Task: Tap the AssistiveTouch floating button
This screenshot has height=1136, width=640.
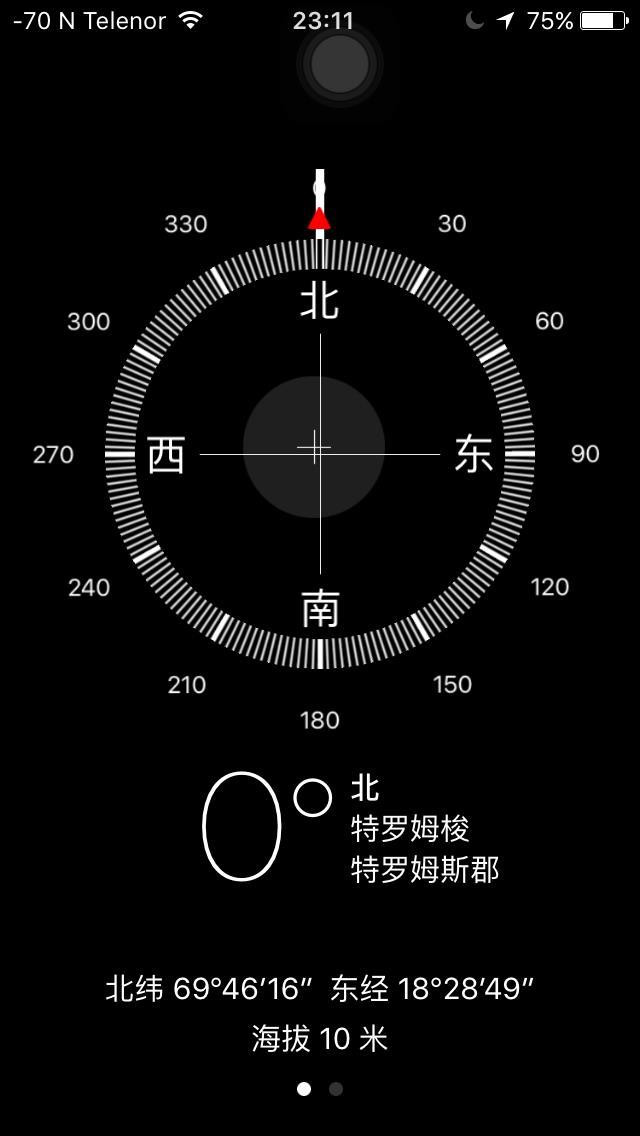Action: point(339,64)
